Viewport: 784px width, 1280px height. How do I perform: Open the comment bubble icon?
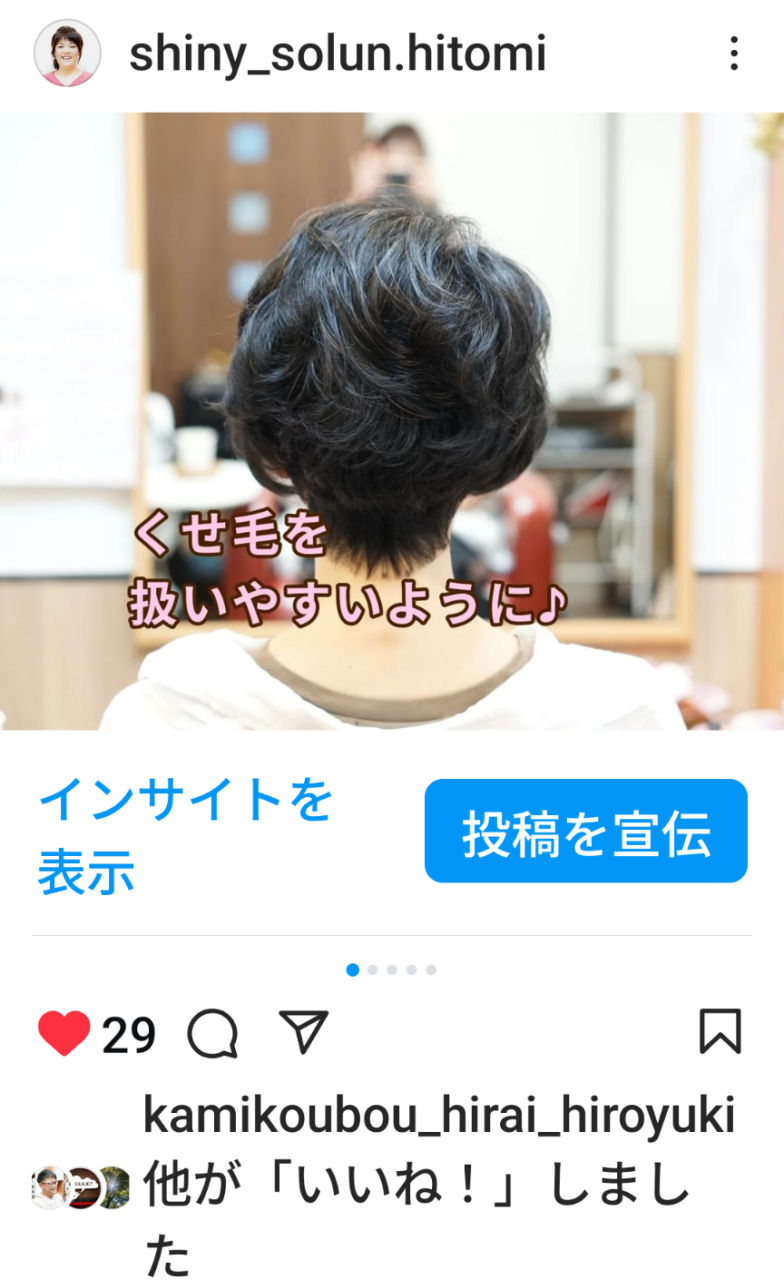point(213,1033)
